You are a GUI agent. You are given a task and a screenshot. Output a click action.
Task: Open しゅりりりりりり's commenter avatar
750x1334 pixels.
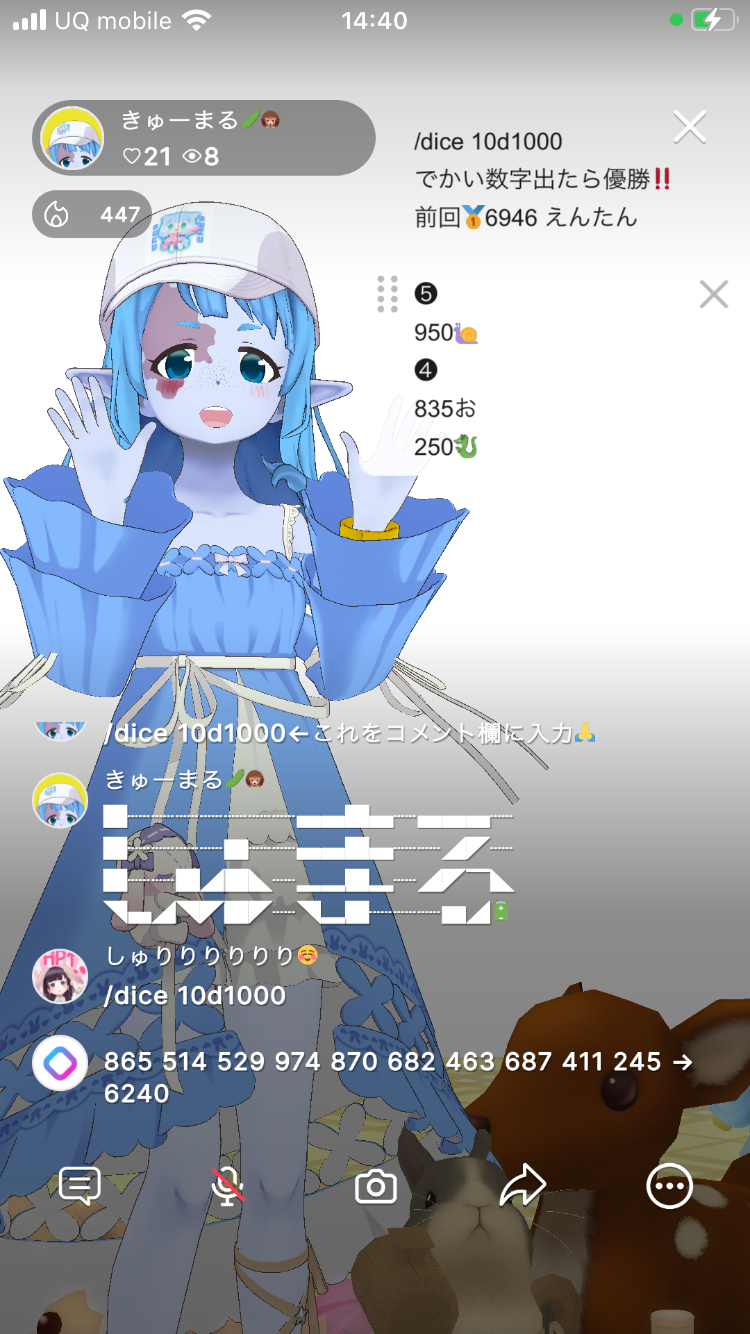pyautogui.click(x=60, y=976)
